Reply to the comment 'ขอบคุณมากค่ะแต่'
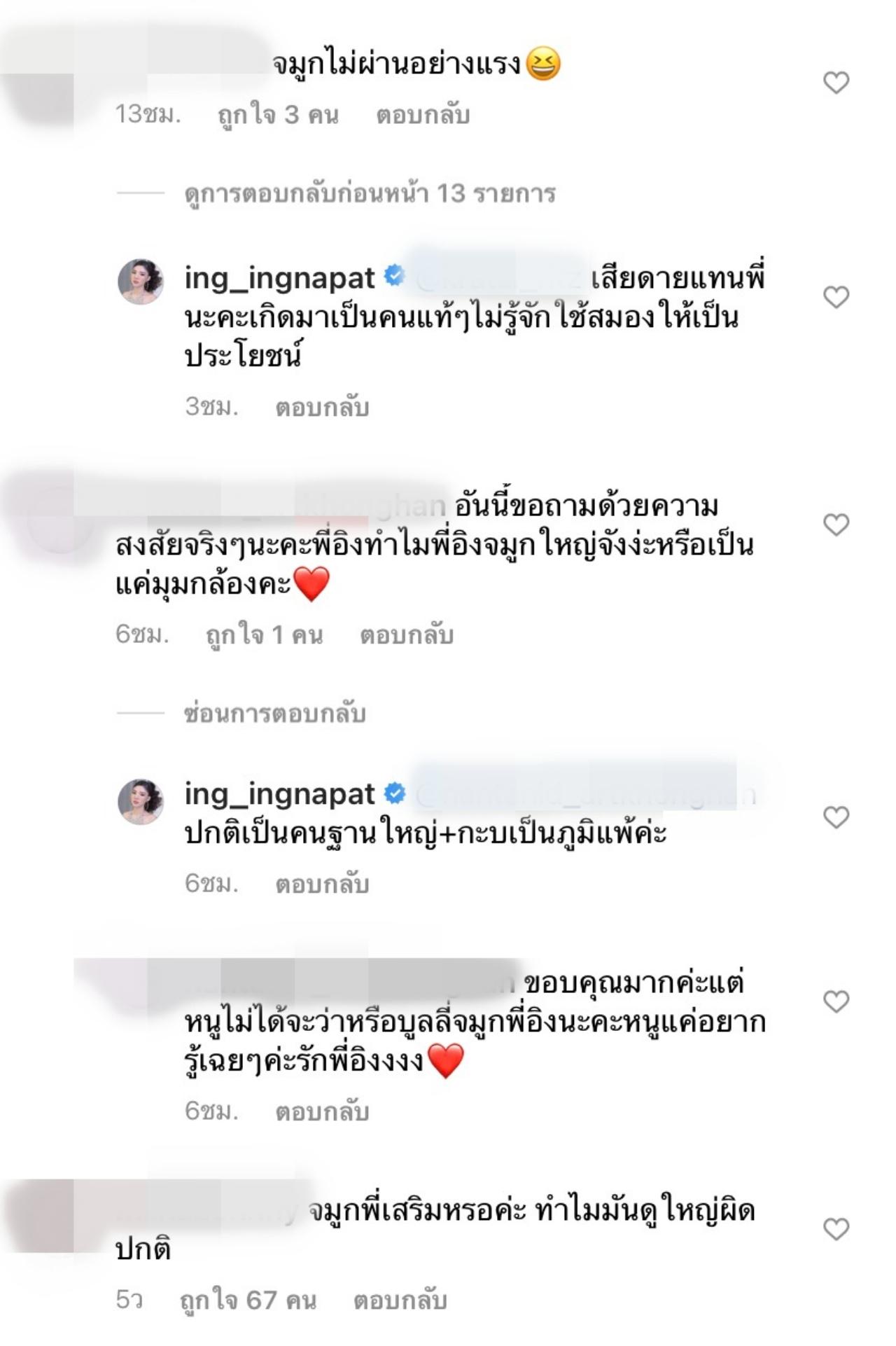The height and width of the screenshot is (1346, 896). coord(321,1112)
